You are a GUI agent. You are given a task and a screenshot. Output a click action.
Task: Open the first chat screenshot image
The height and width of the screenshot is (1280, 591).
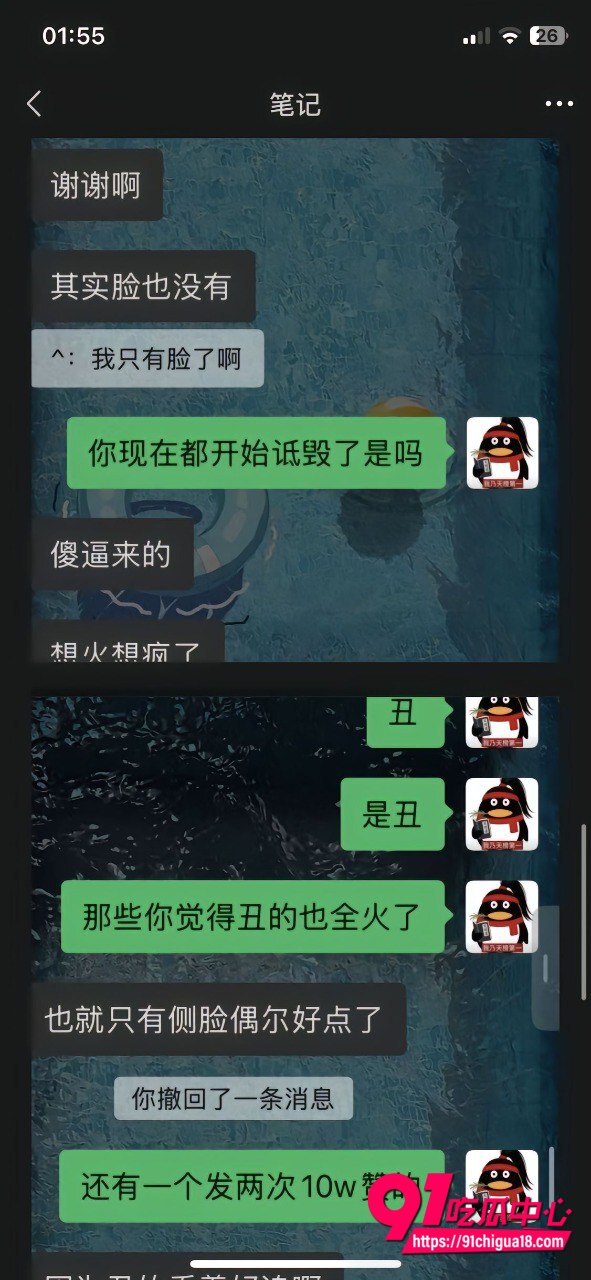(295, 400)
